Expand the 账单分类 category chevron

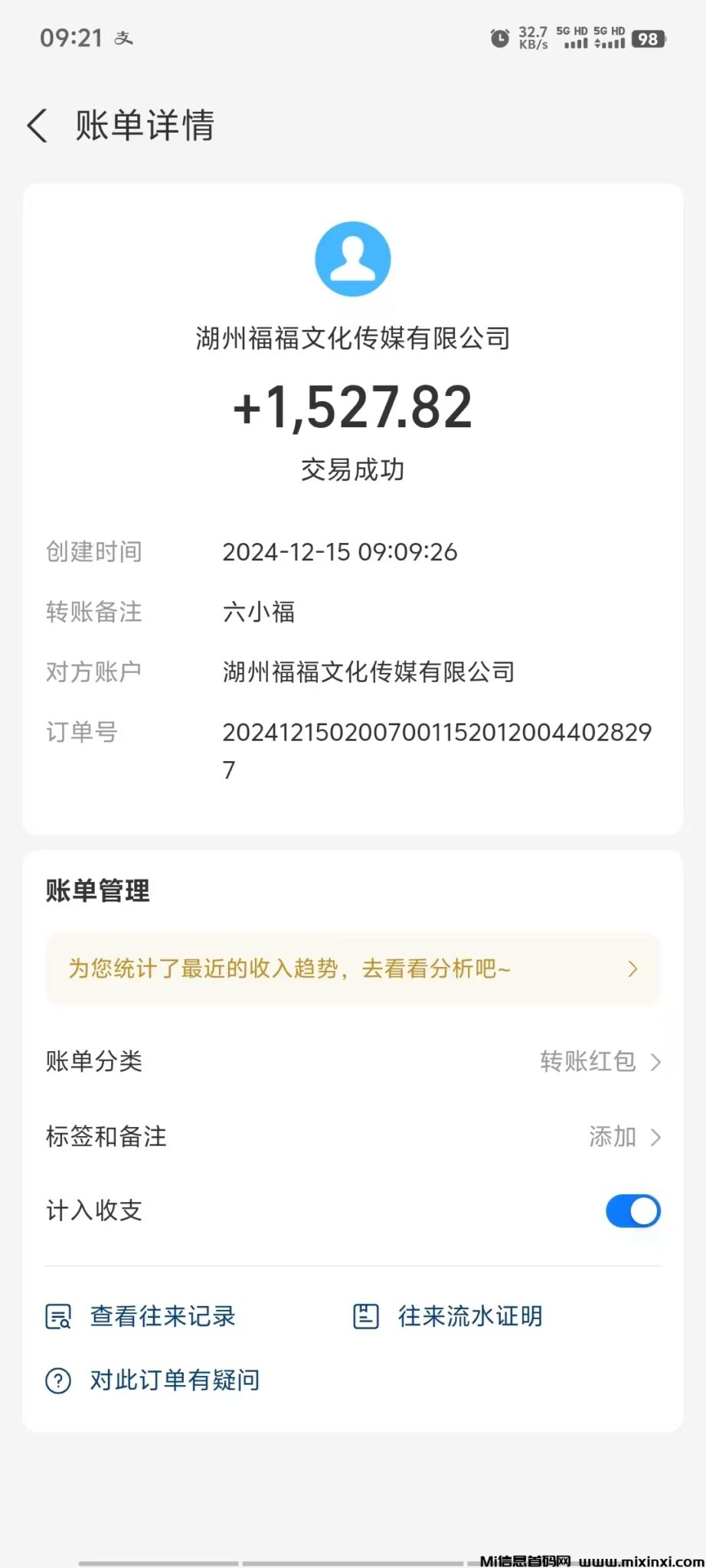tap(655, 1061)
